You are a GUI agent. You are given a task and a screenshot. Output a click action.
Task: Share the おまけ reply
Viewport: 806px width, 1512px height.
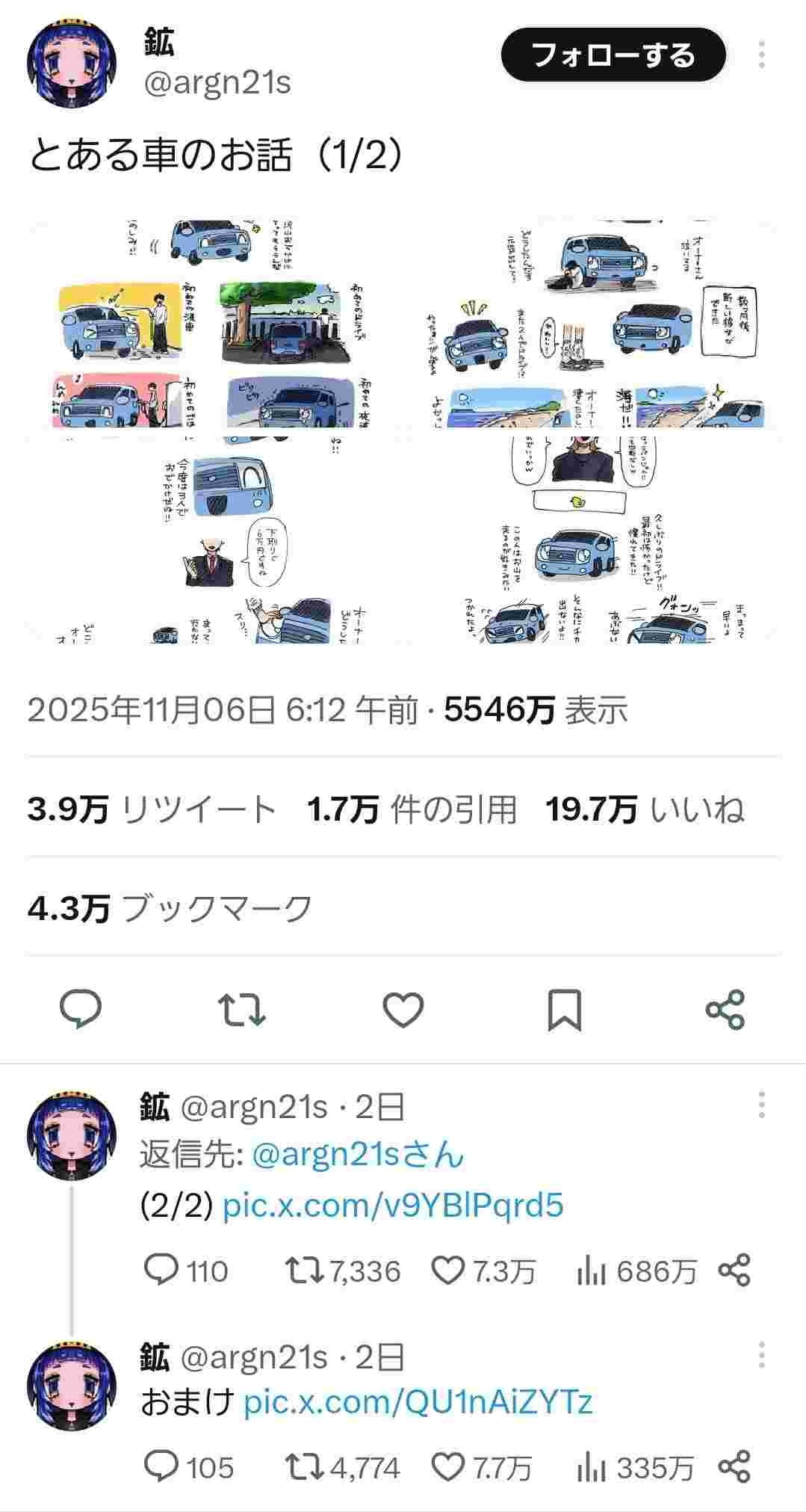734,1467
